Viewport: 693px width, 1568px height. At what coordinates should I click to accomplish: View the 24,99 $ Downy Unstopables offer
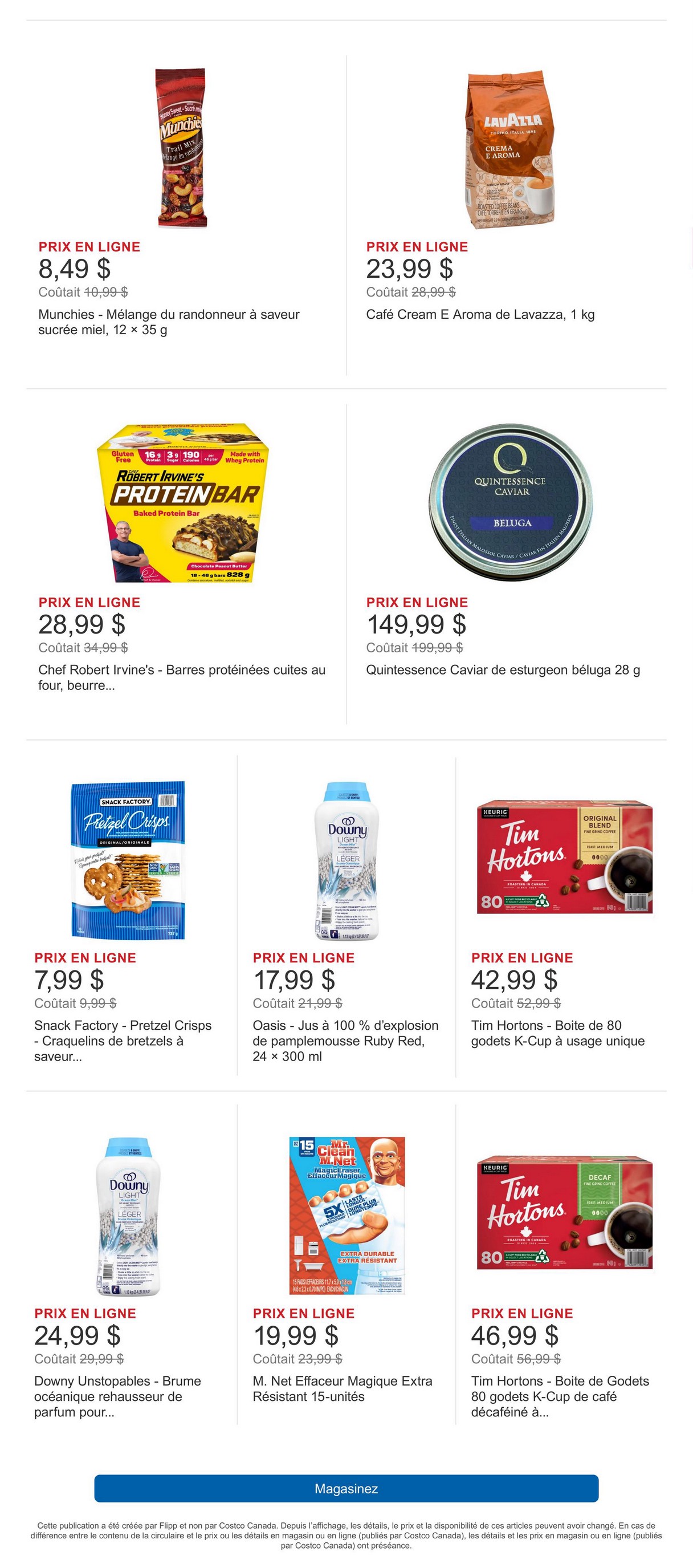tap(128, 1216)
